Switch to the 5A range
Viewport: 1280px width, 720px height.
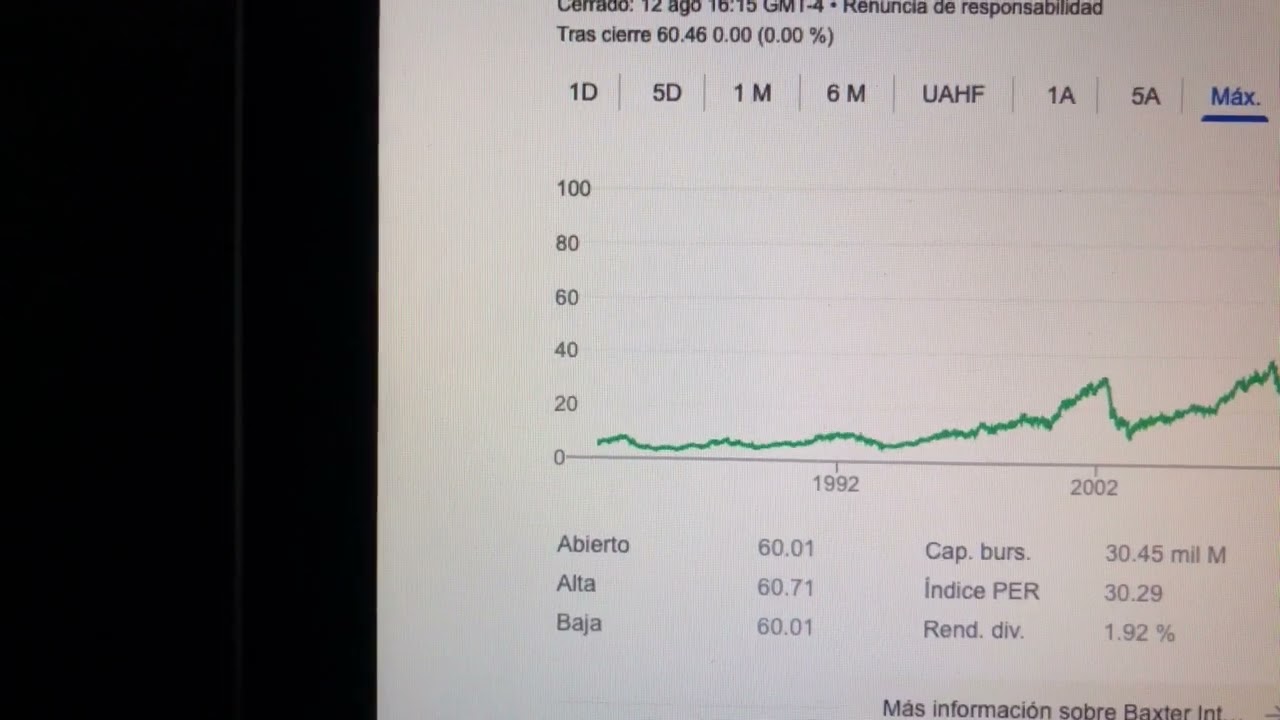pos(1145,96)
